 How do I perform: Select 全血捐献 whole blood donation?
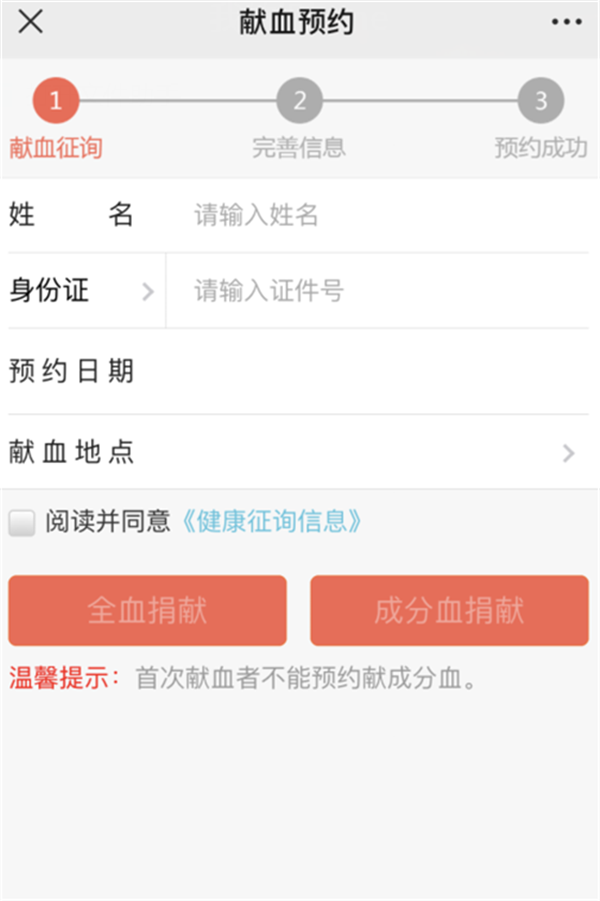147,610
